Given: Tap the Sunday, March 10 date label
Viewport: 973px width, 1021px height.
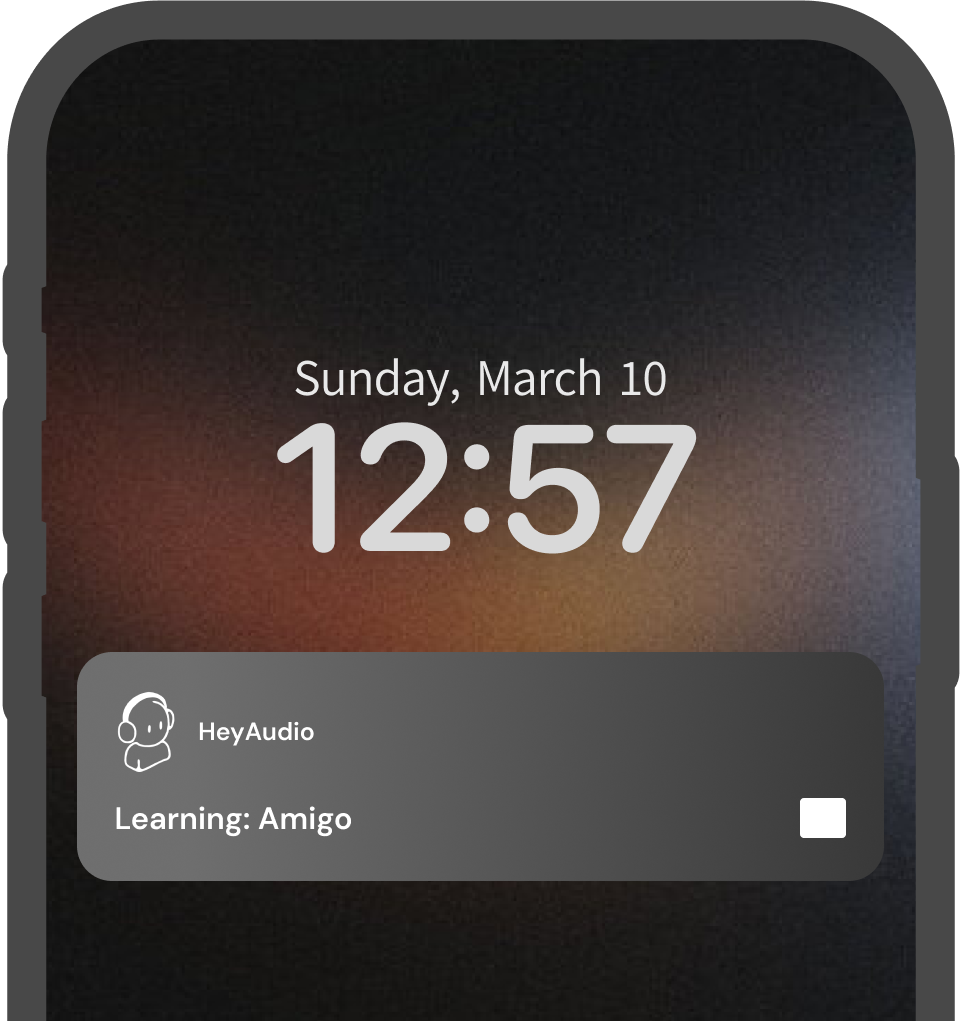Looking at the screenshot, I should click(483, 378).
